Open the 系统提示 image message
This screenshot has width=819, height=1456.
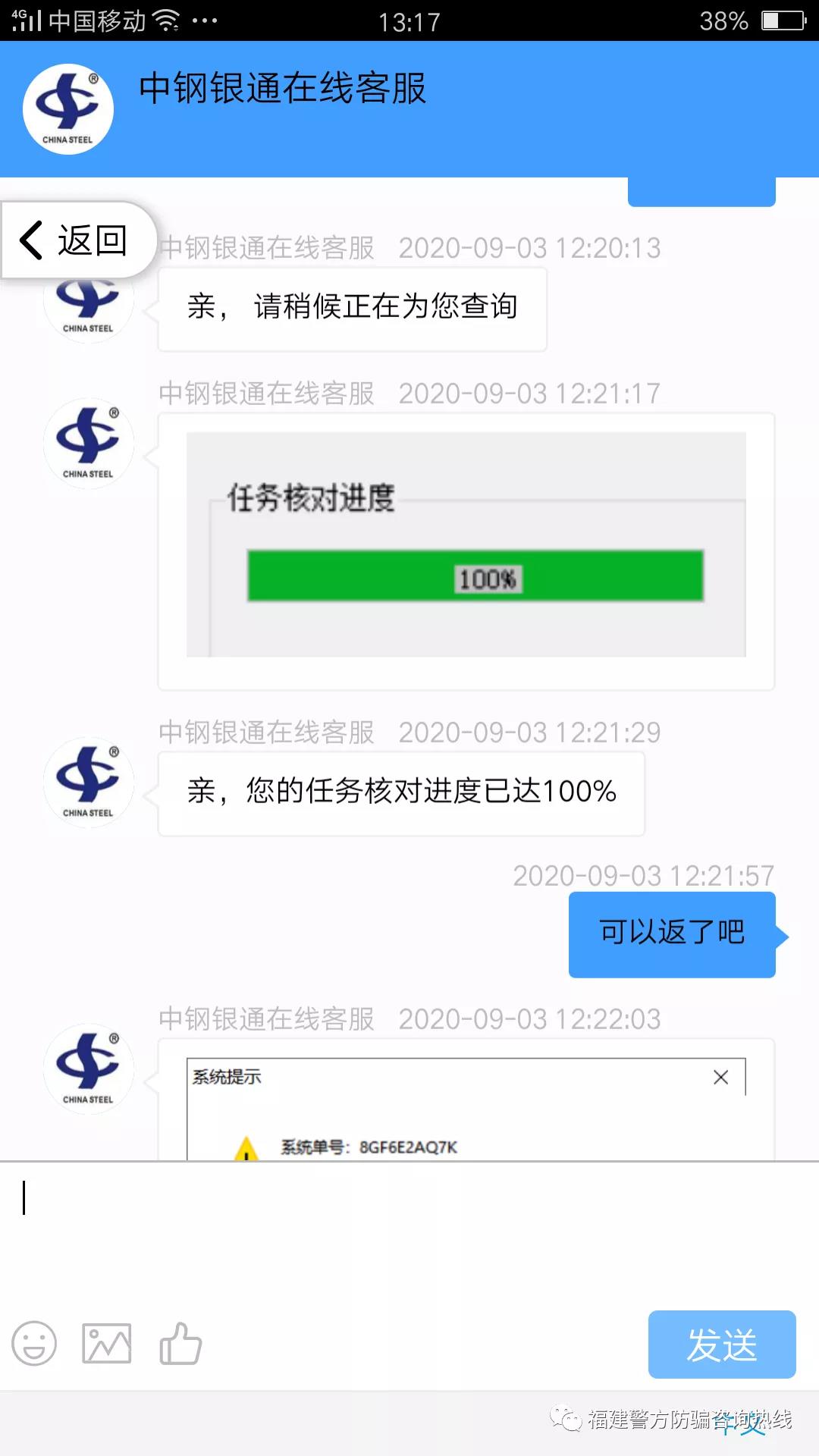[x=466, y=1109]
